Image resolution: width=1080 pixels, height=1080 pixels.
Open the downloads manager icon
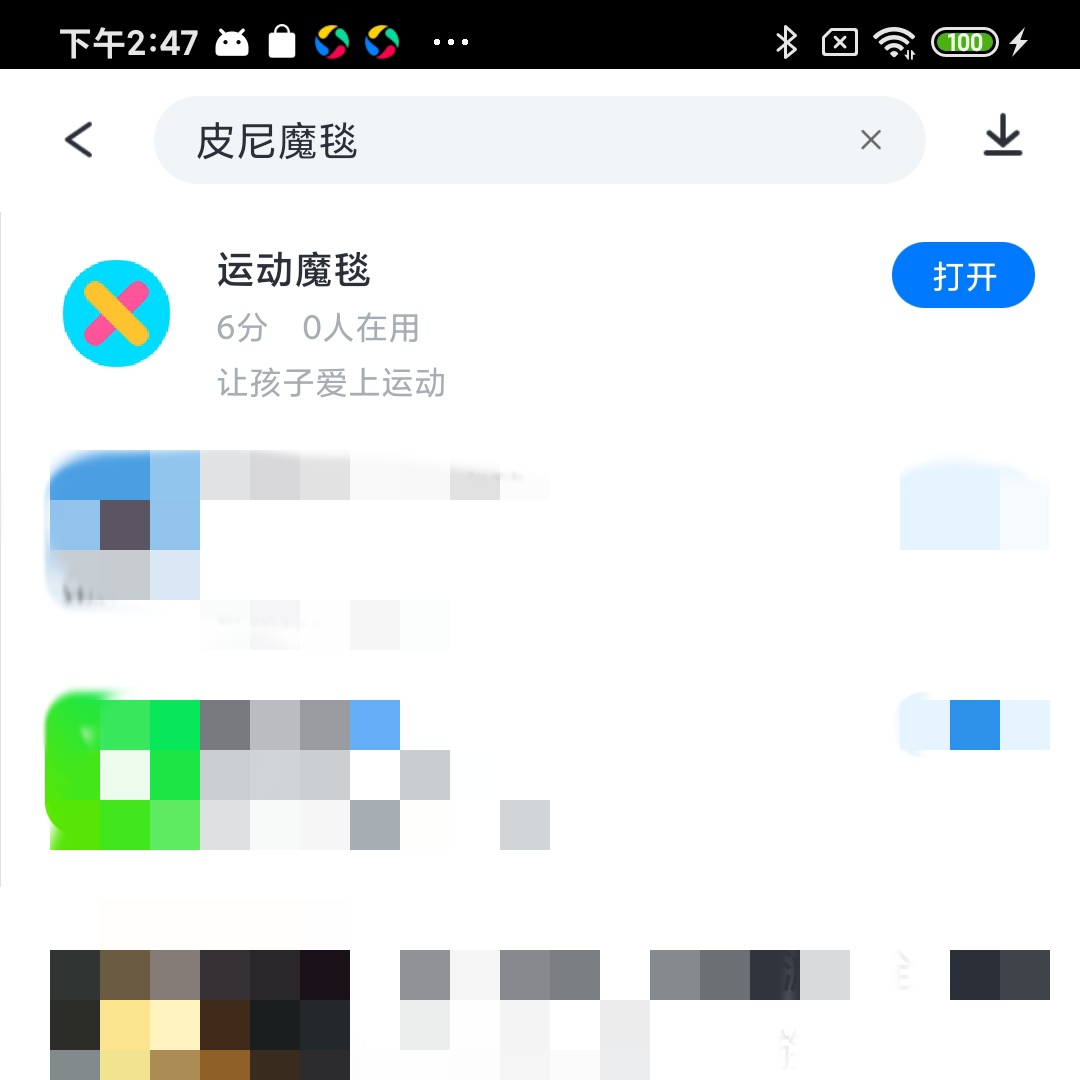click(1002, 137)
